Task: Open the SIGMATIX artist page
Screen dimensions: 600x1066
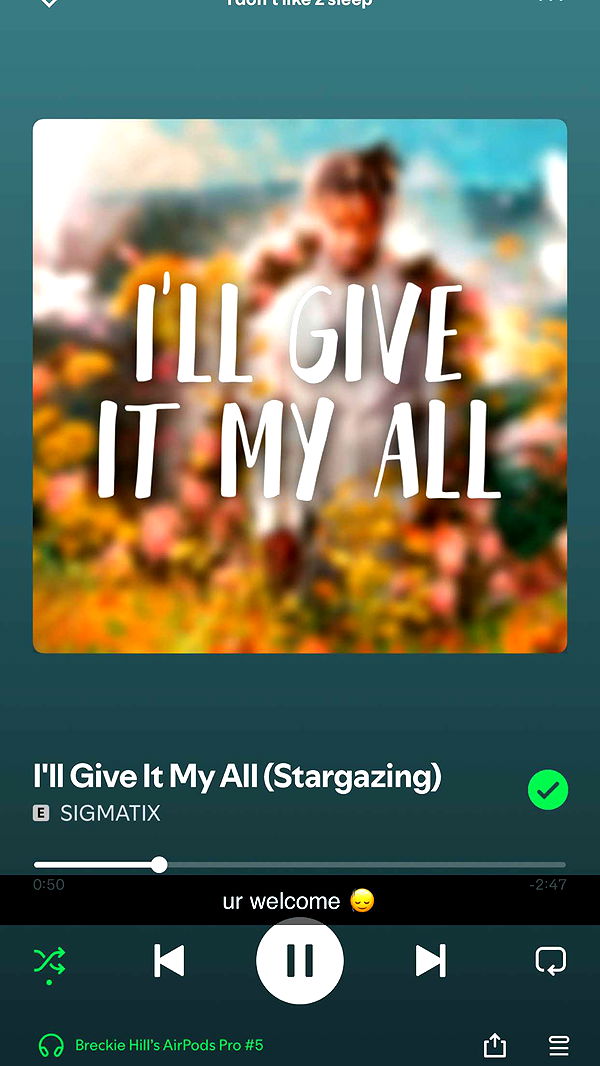Action: (x=110, y=813)
